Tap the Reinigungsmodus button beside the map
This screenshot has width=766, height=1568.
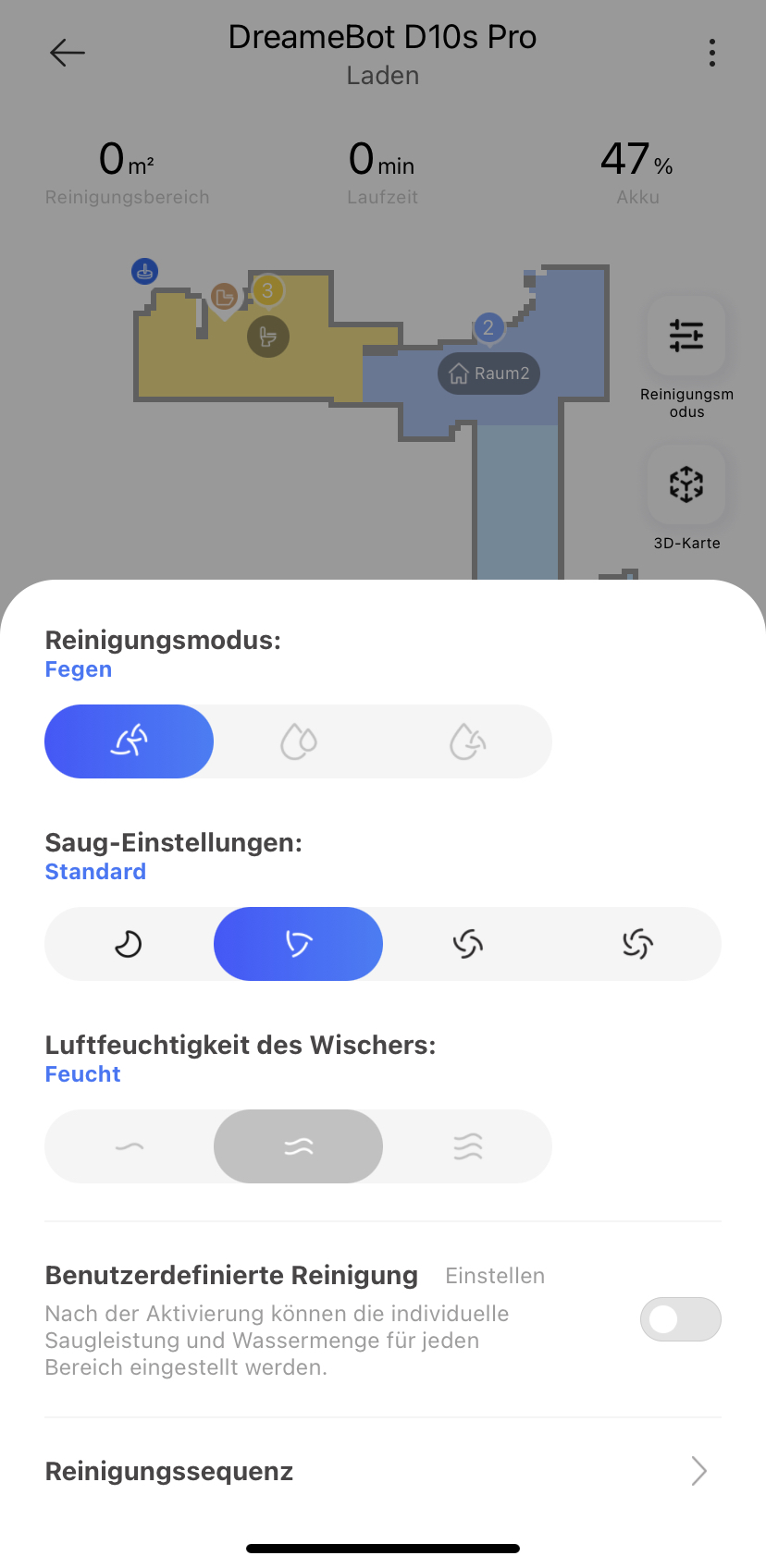tap(686, 337)
